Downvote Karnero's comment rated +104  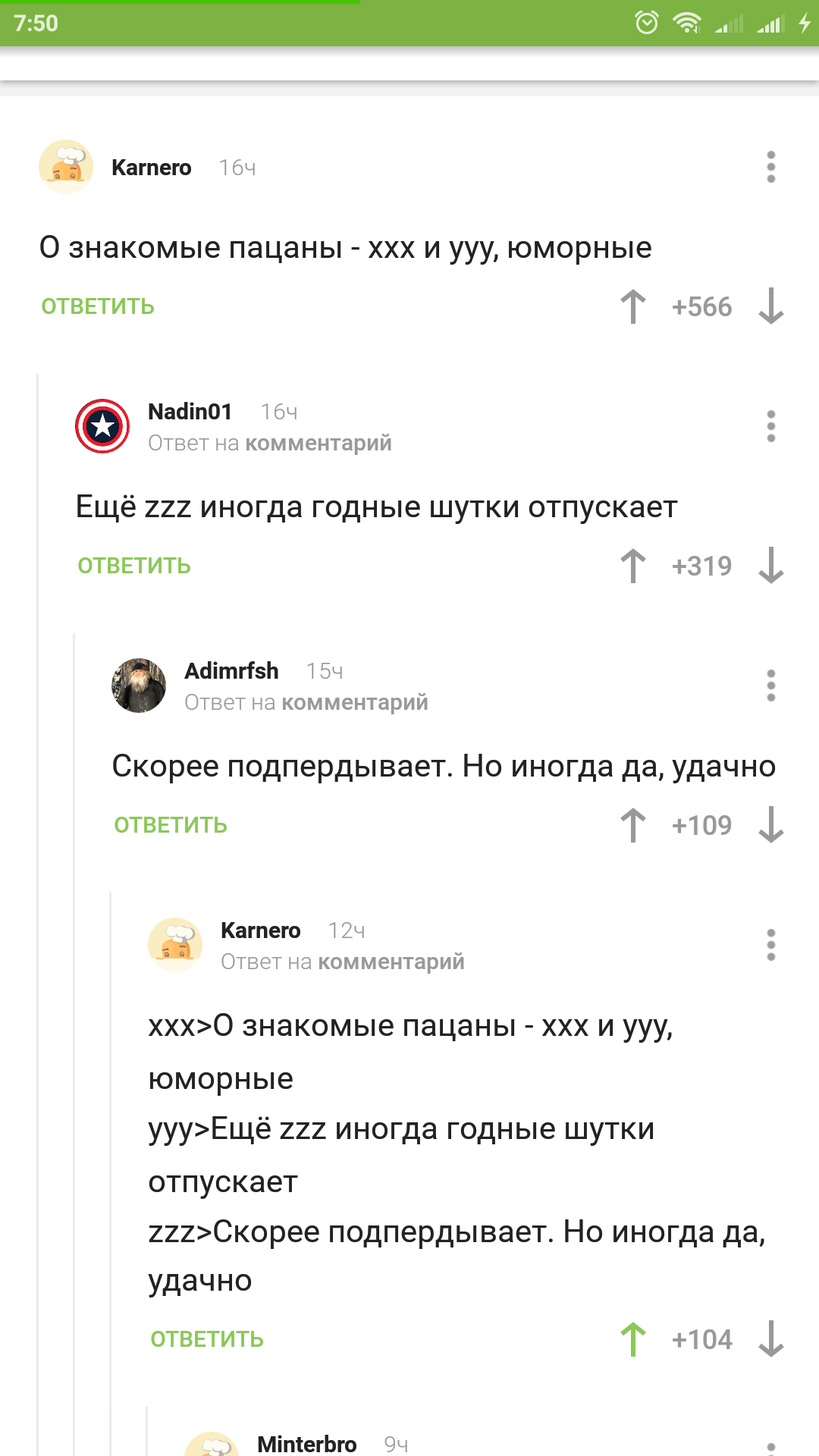point(770,1339)
